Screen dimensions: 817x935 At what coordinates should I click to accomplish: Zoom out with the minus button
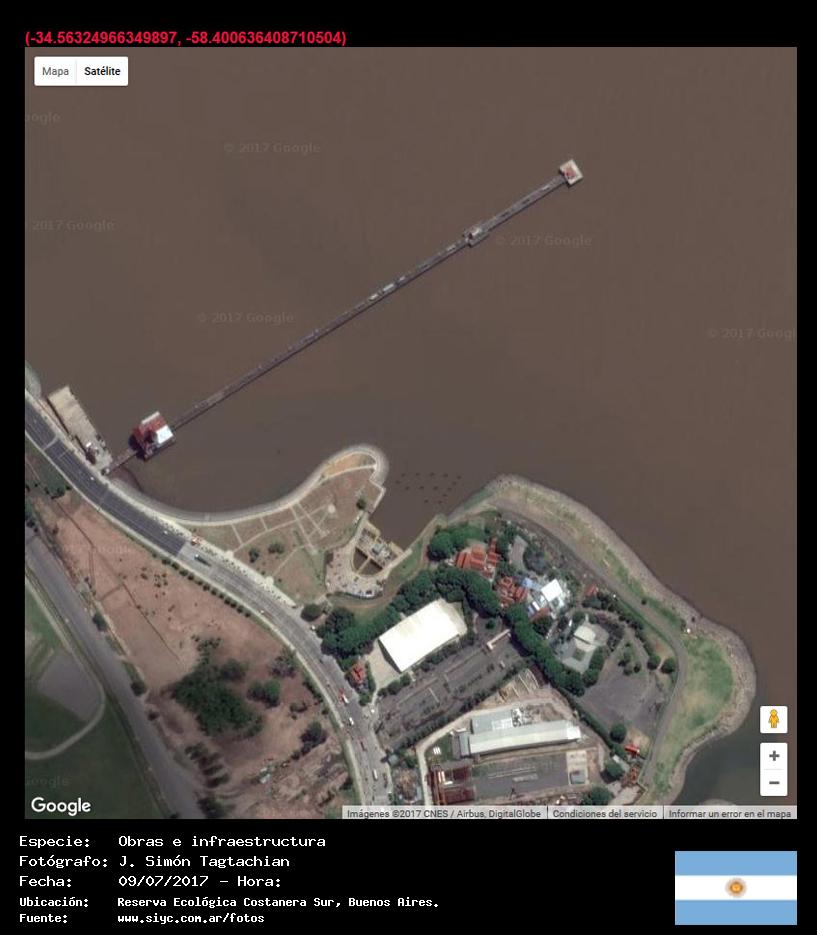774,782
